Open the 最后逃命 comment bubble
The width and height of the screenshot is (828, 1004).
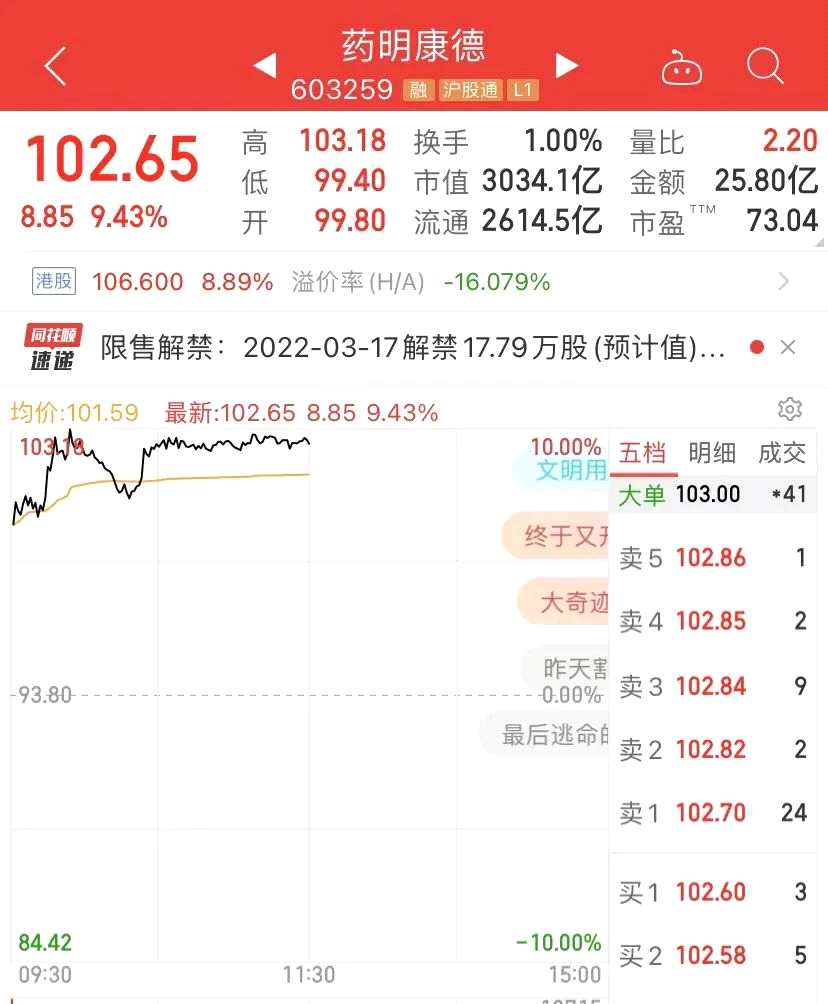(x=550, y=735)
